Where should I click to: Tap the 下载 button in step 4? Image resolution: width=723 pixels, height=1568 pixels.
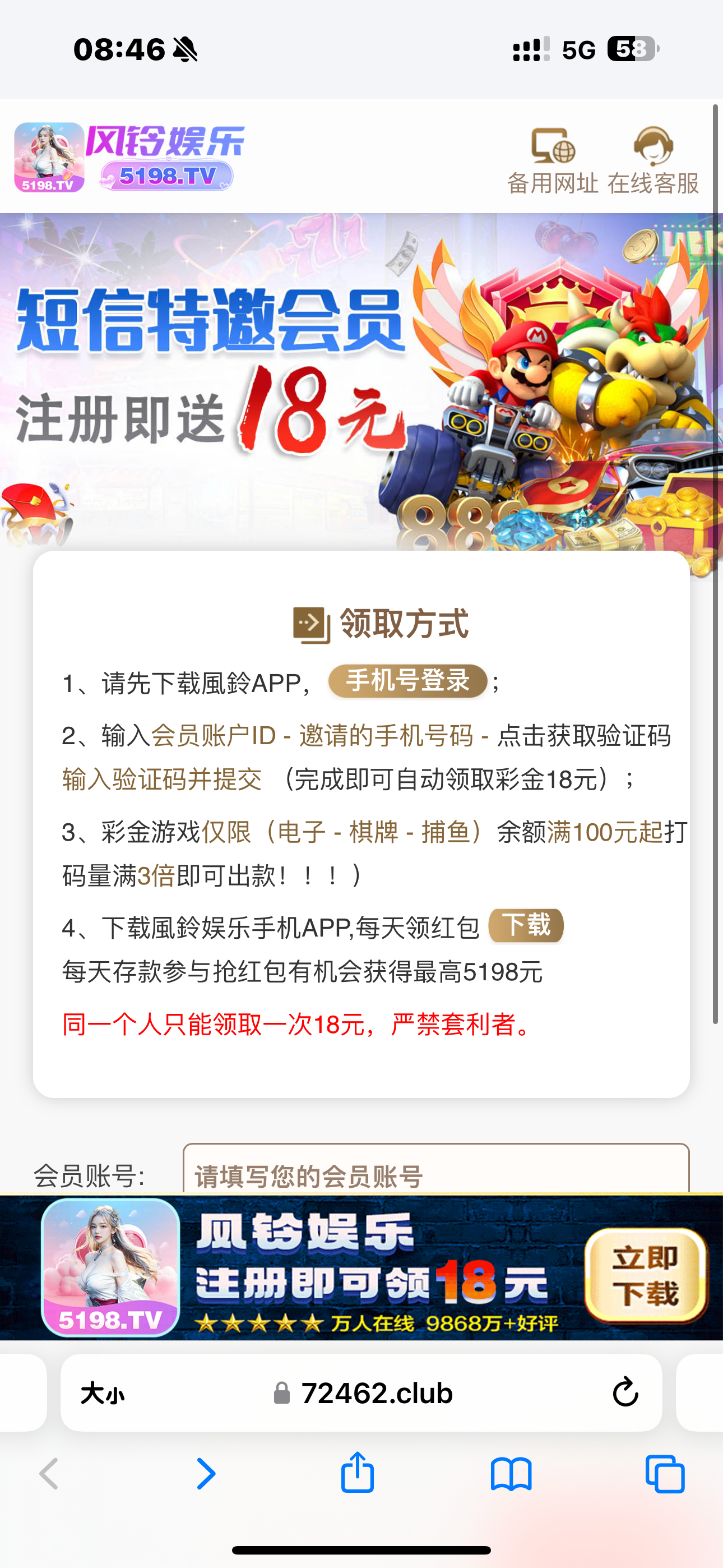(526, 926)
